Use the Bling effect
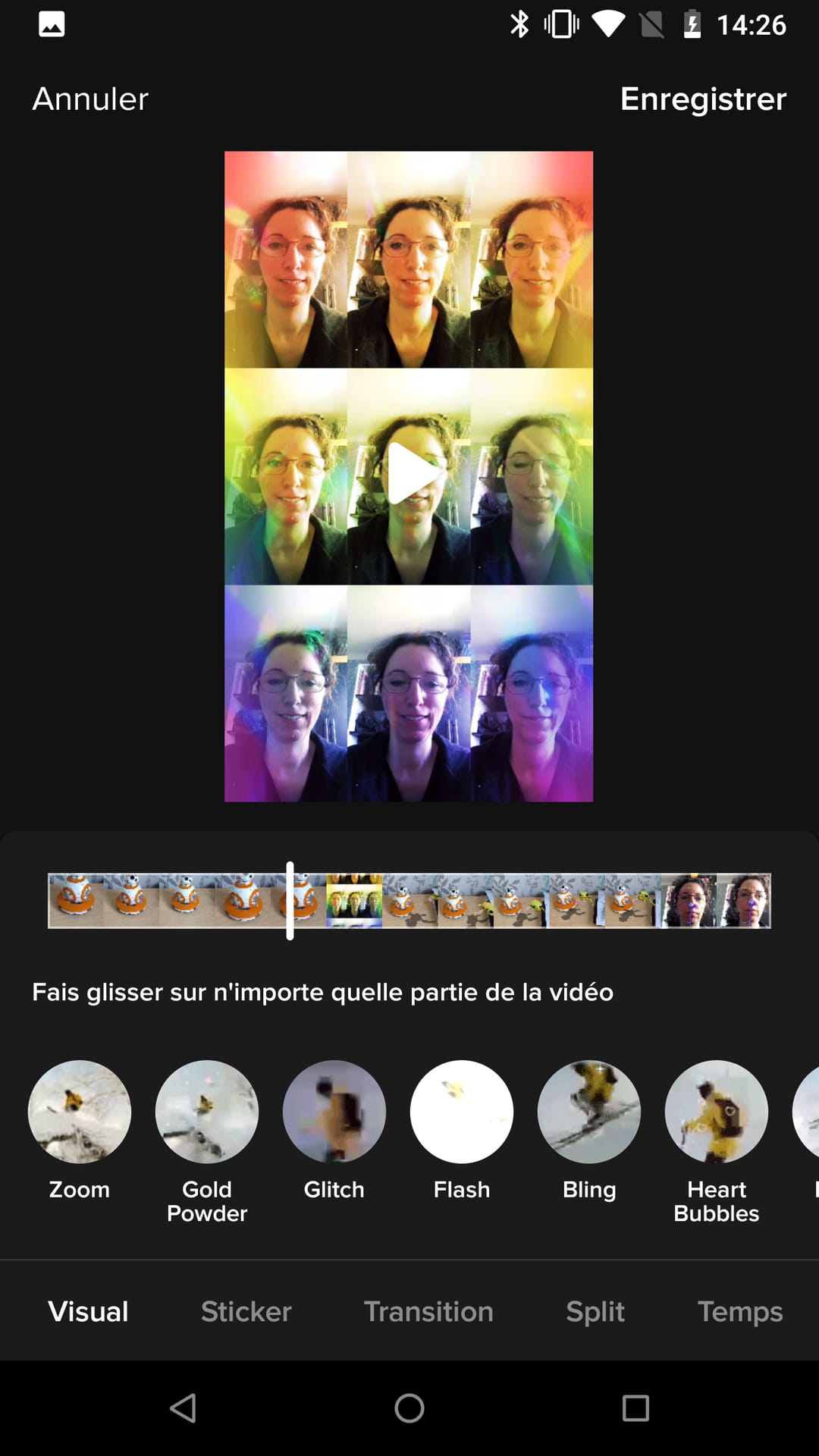819x1456 pixels. [589, 1112]
